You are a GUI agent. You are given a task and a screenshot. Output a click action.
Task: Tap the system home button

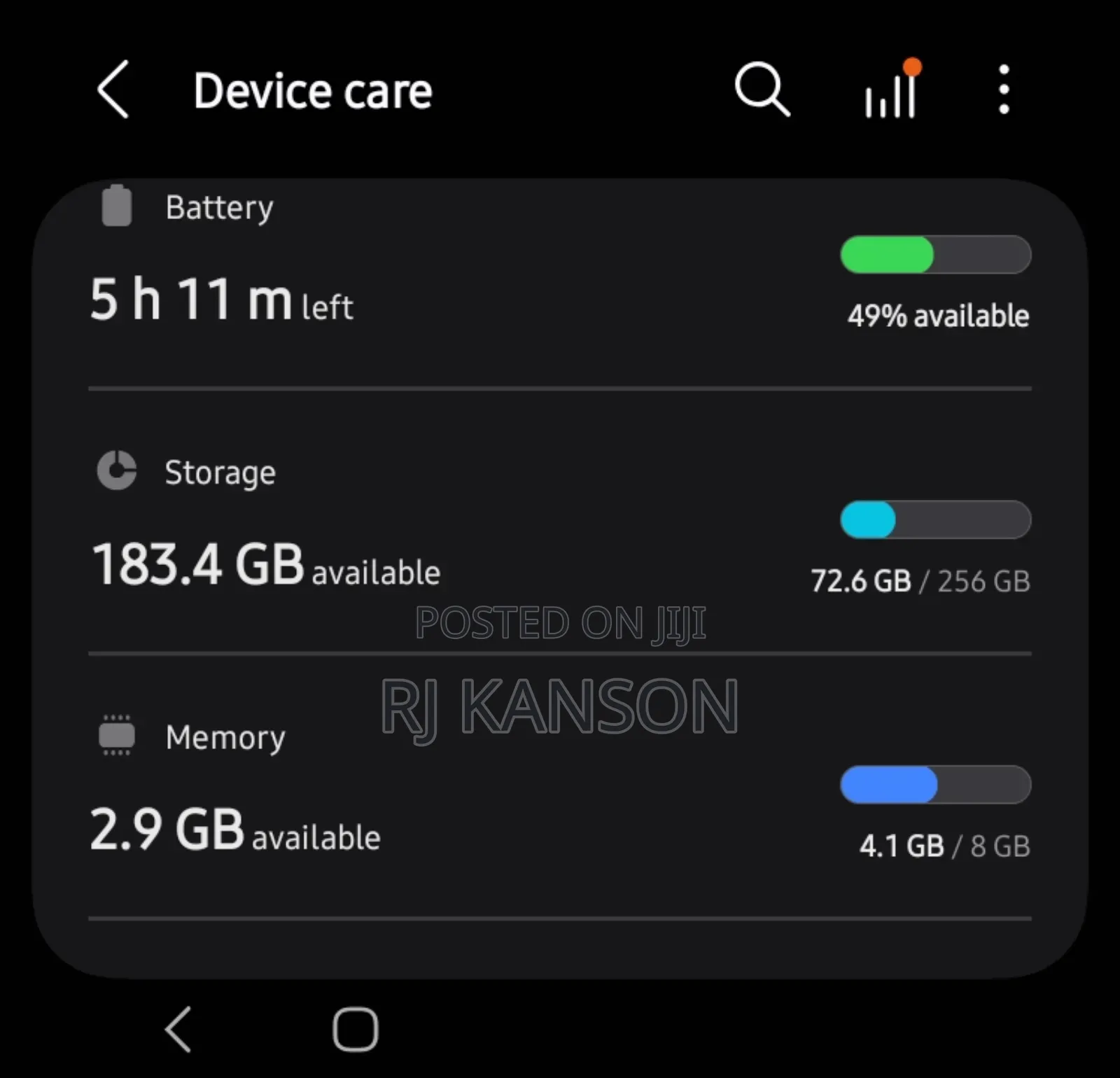coord(356,1029)
